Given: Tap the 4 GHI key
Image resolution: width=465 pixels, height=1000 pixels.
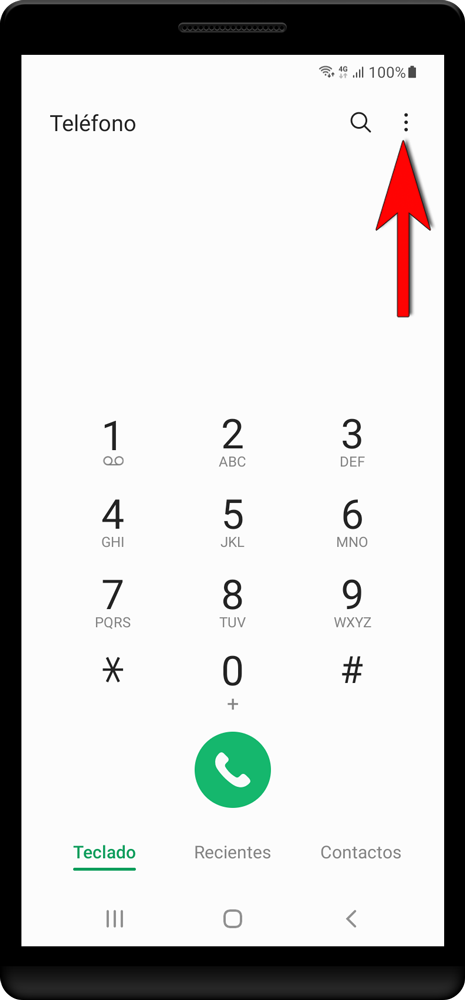Looking at the screenshot, I should tap(113, 524).
